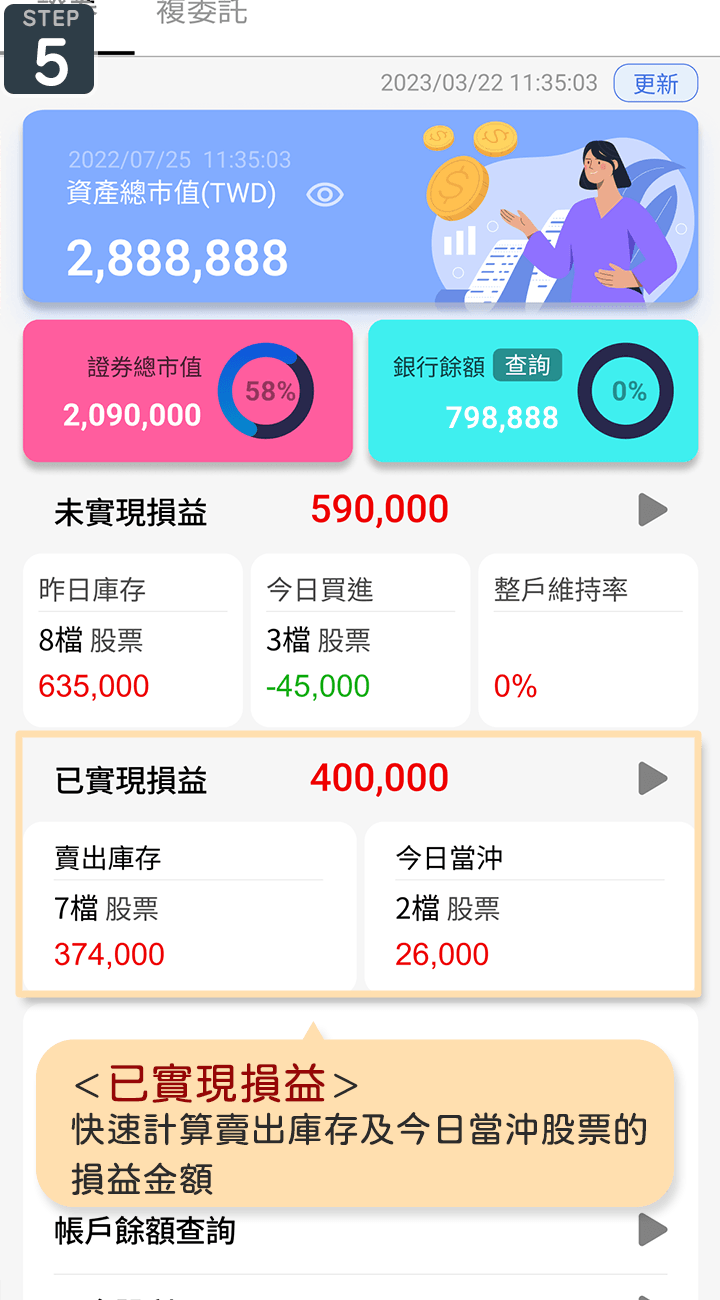The width and height of the screenshot is (720, 1300).
Task: Tap the 更新 refresh button
Action: (655, 84)
